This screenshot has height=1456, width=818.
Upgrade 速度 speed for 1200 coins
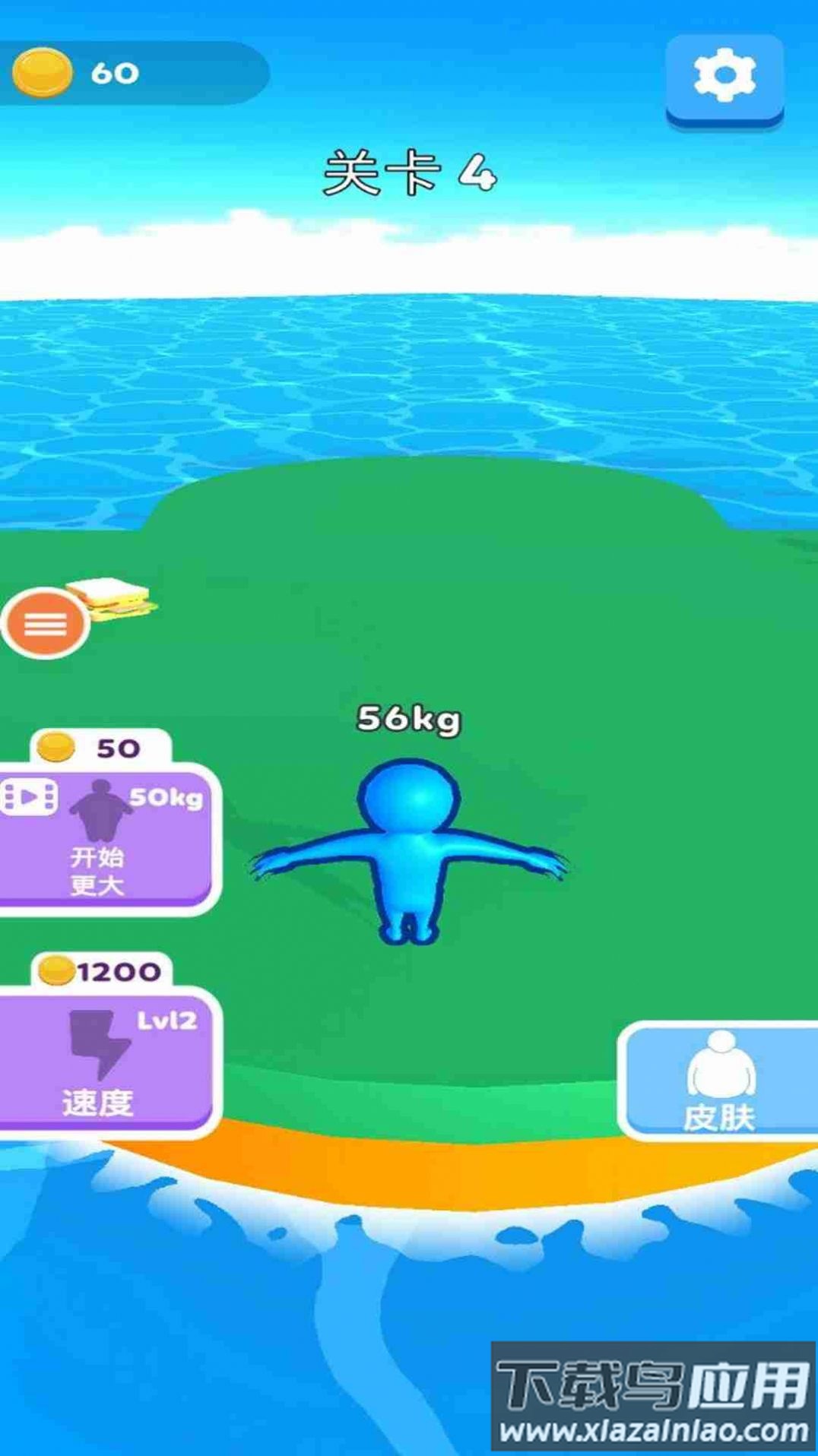[x=106, y=1060]
